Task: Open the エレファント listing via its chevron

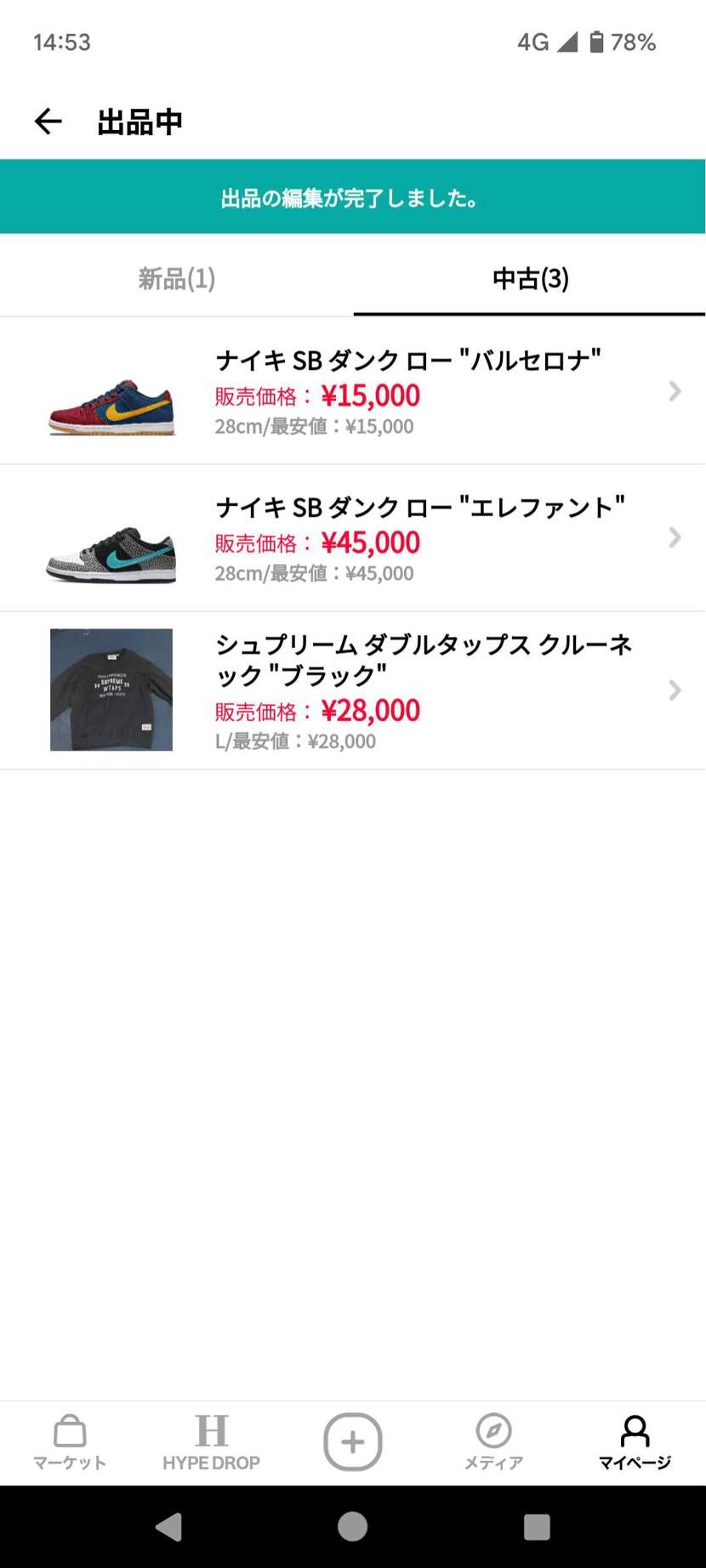Action: (675, 537)
